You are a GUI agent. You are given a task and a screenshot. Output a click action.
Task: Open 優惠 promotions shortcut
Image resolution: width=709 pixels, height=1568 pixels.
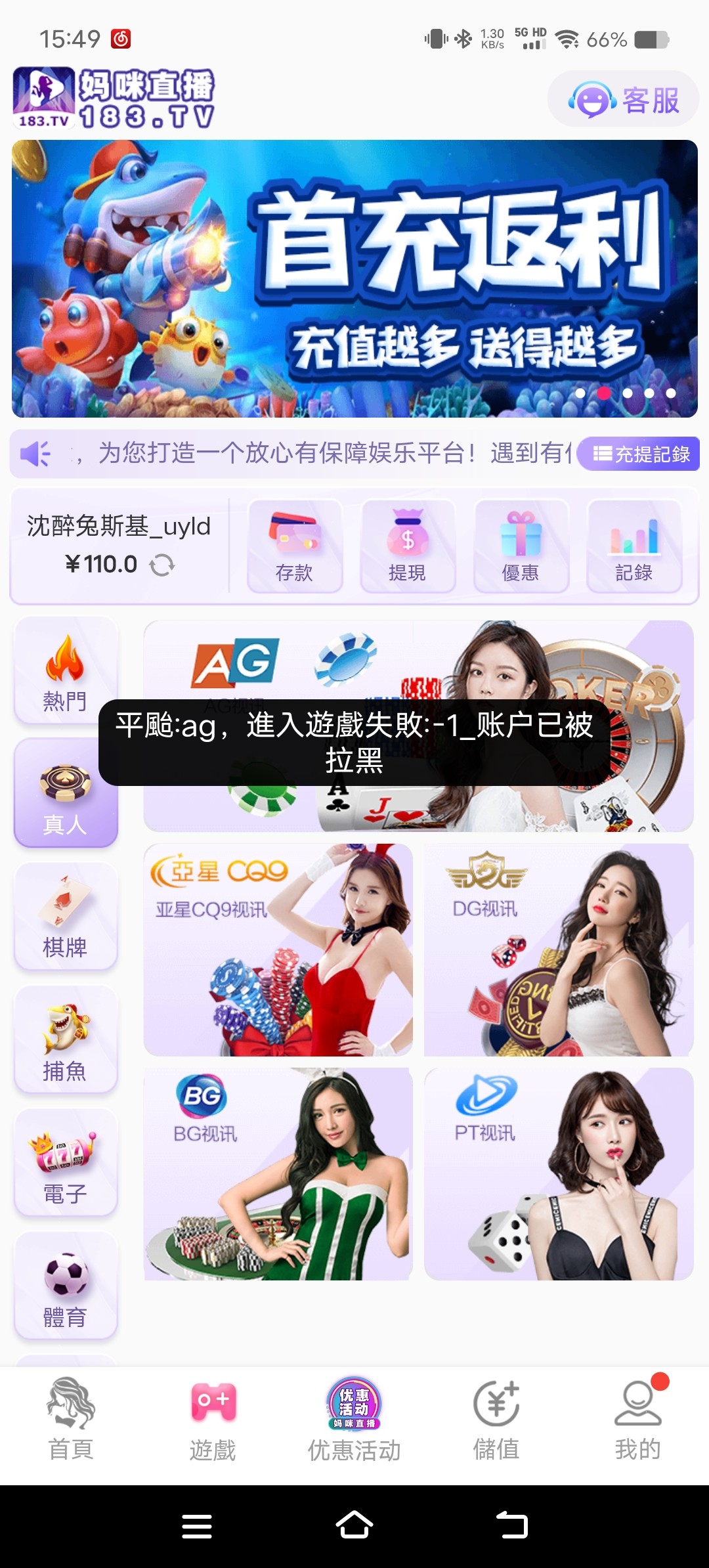tap(521, 546)
